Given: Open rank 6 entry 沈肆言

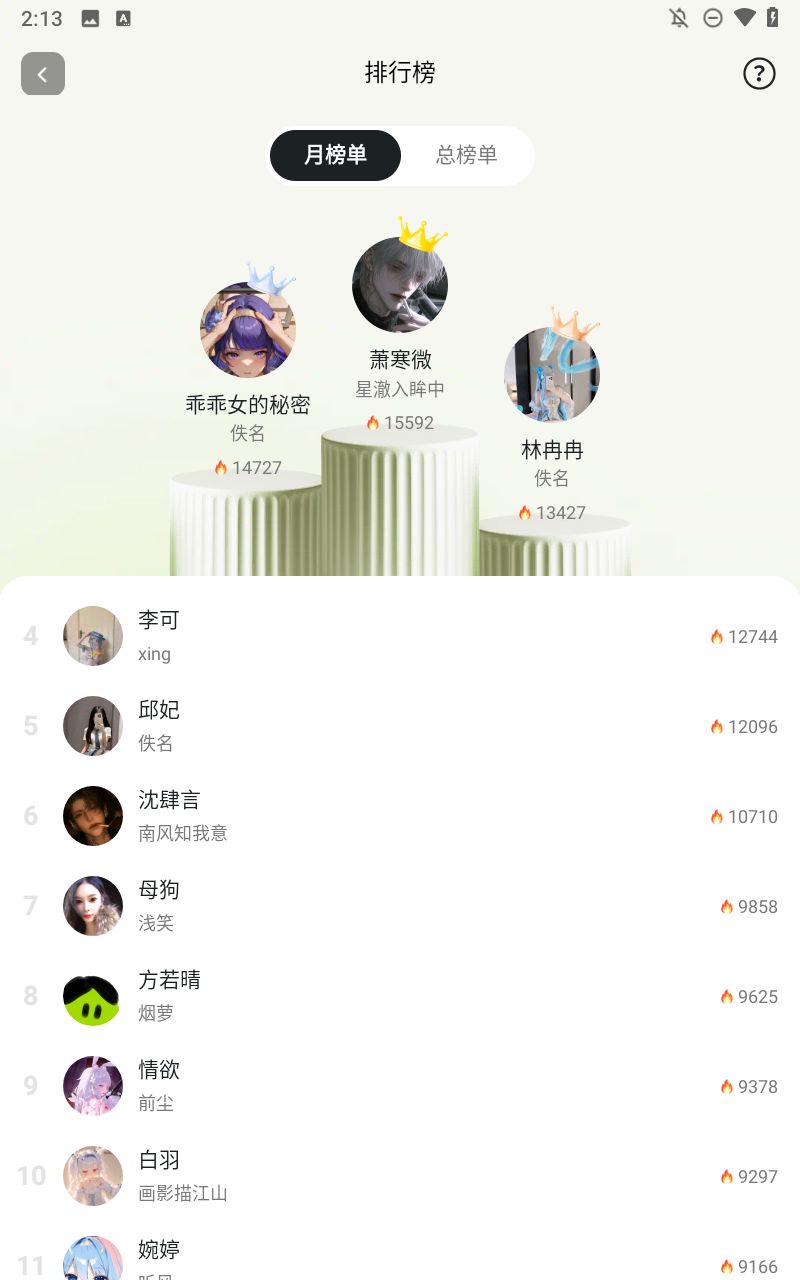Looking at the screenshot, I should pos(400,816).
